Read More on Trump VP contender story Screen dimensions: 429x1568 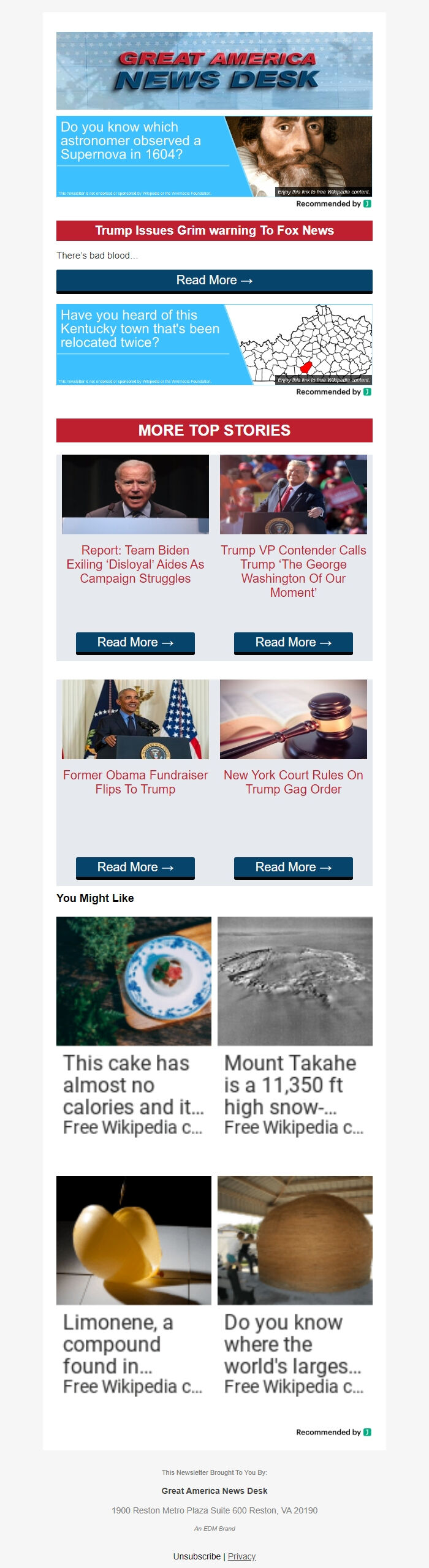(x=293, y=642)
